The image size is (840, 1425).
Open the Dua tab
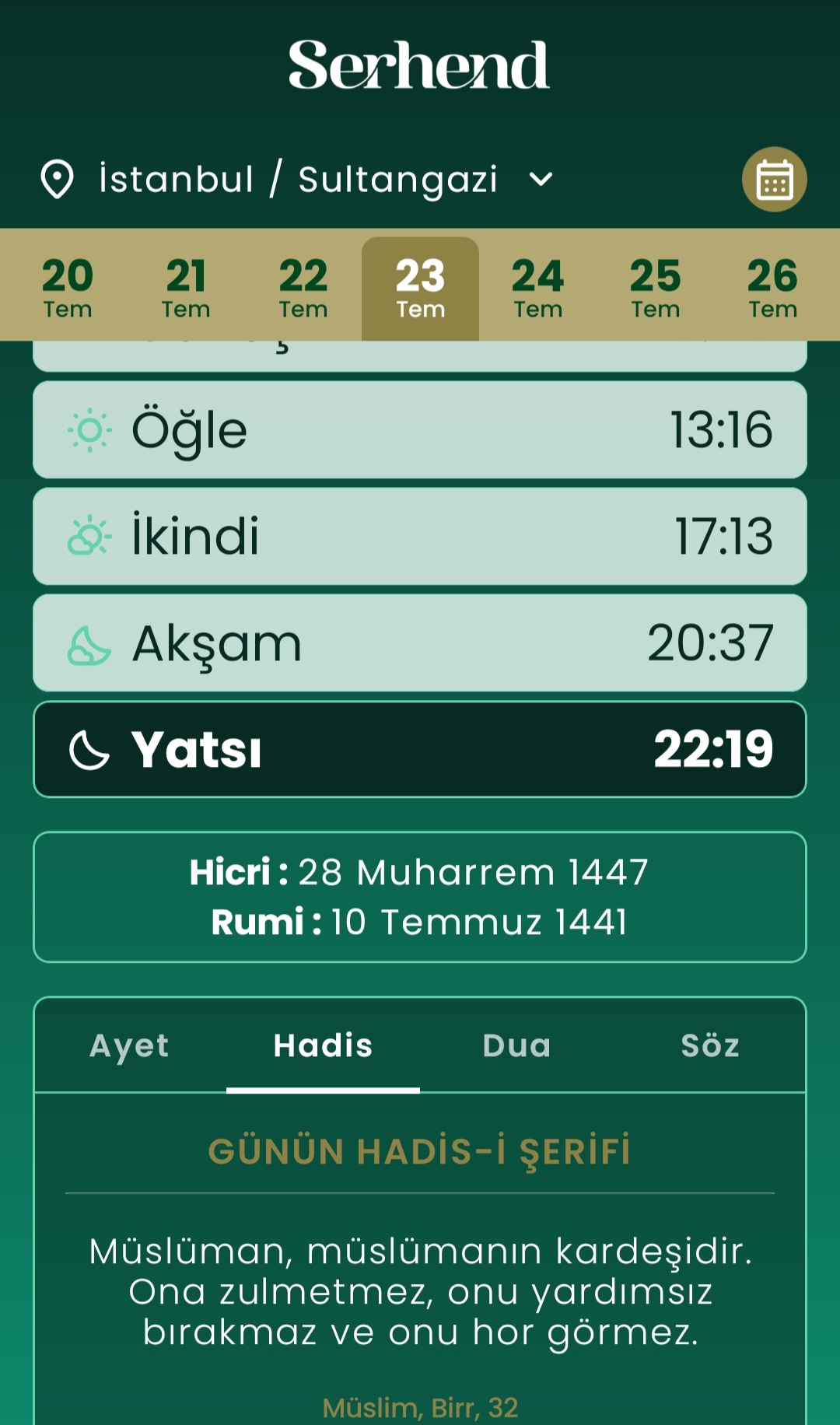516,1045
